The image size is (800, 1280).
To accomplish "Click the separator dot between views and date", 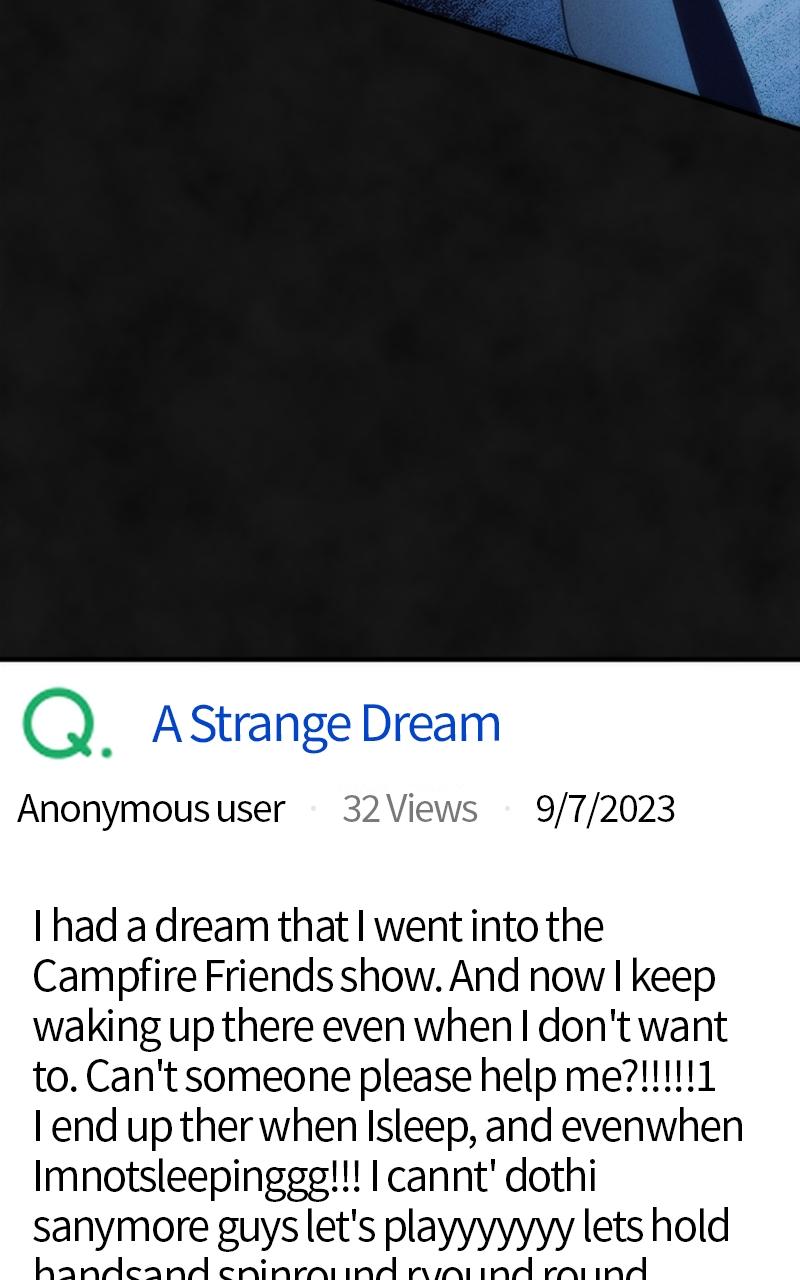I will click(508, 810).
